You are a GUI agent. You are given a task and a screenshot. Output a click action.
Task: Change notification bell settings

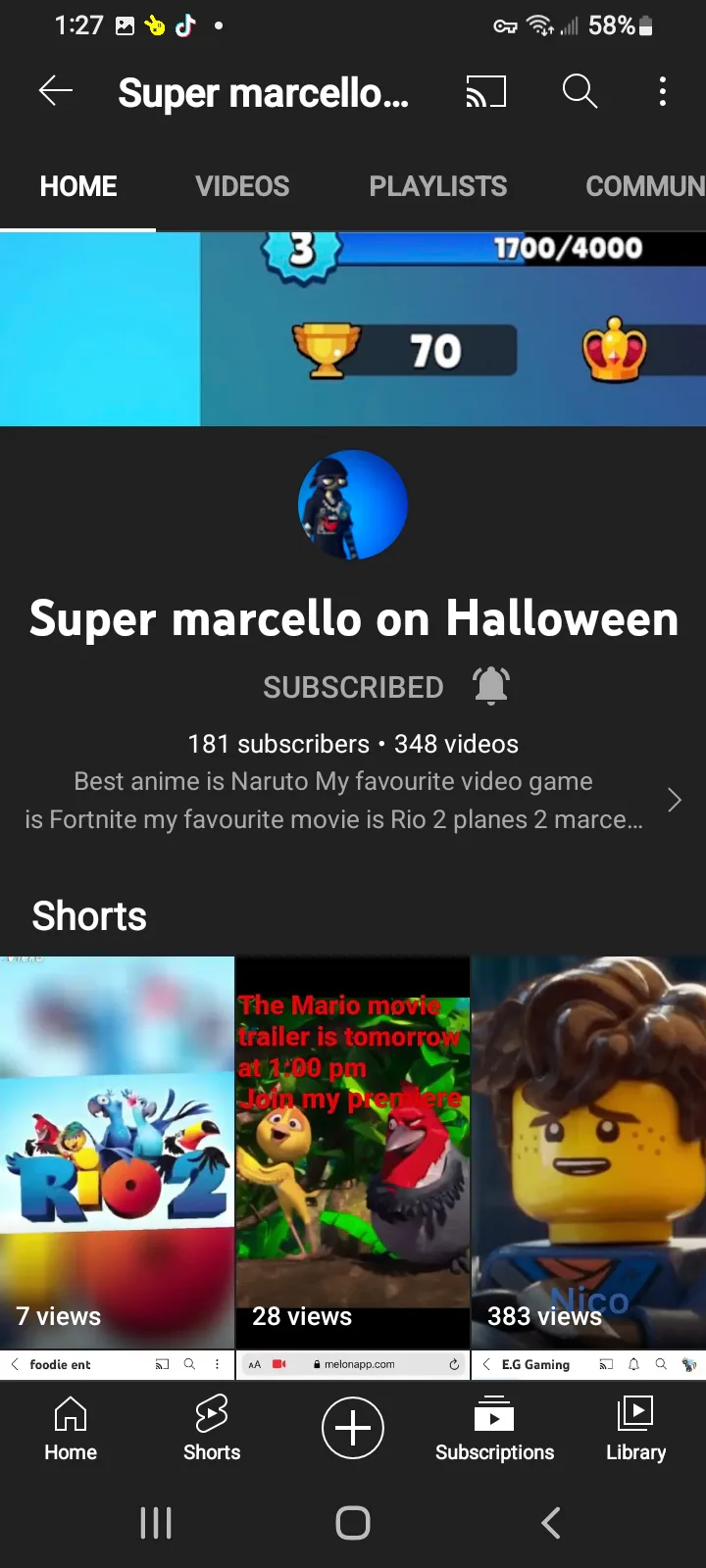pyautogui.click(x=491, y=685)
